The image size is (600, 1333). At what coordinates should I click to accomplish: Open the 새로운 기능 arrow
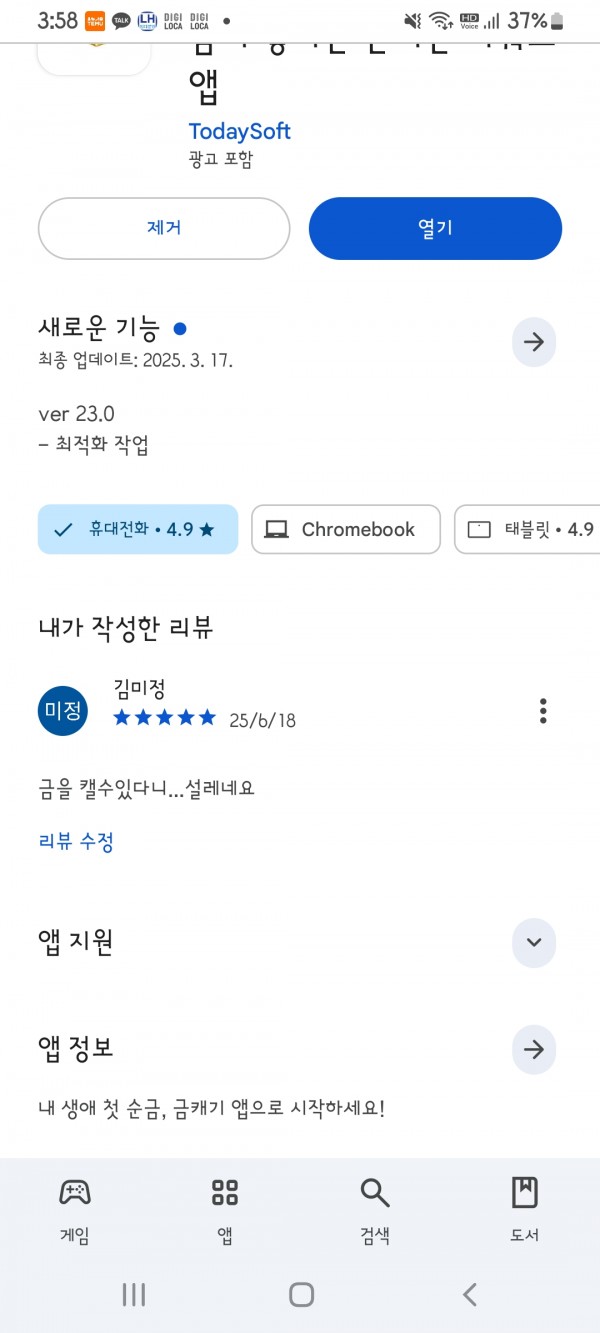point(534,342)
